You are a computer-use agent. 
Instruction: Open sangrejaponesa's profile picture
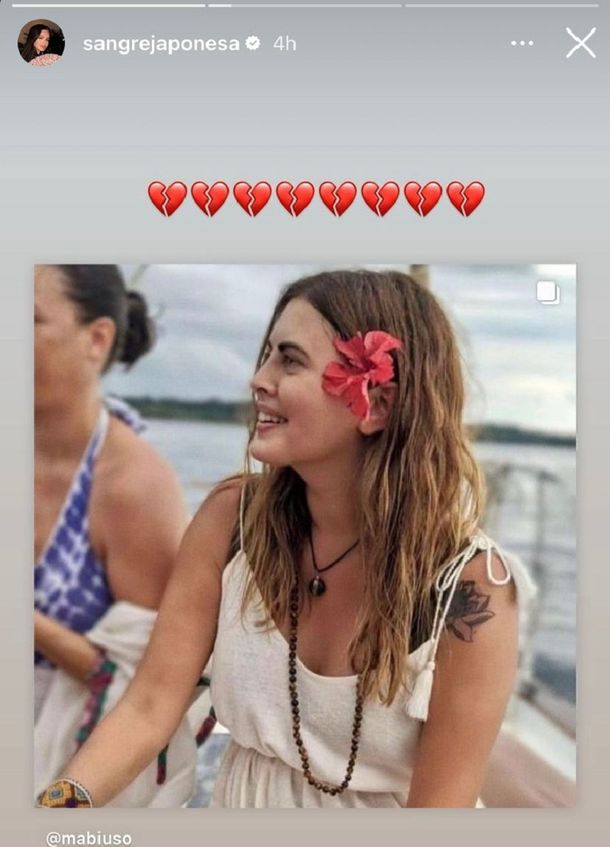point(41,43)
